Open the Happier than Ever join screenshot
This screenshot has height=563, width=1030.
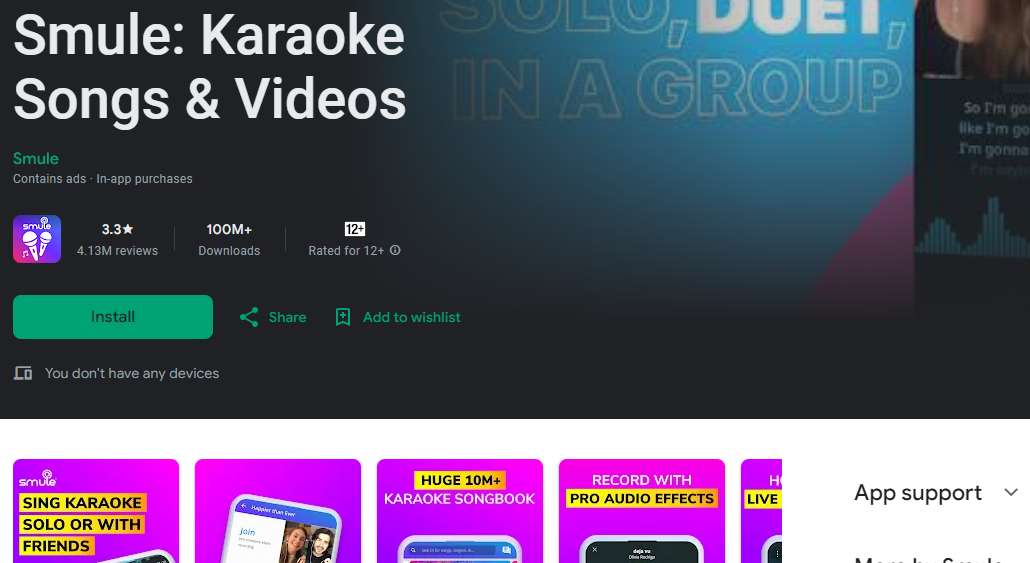point(278,511)
